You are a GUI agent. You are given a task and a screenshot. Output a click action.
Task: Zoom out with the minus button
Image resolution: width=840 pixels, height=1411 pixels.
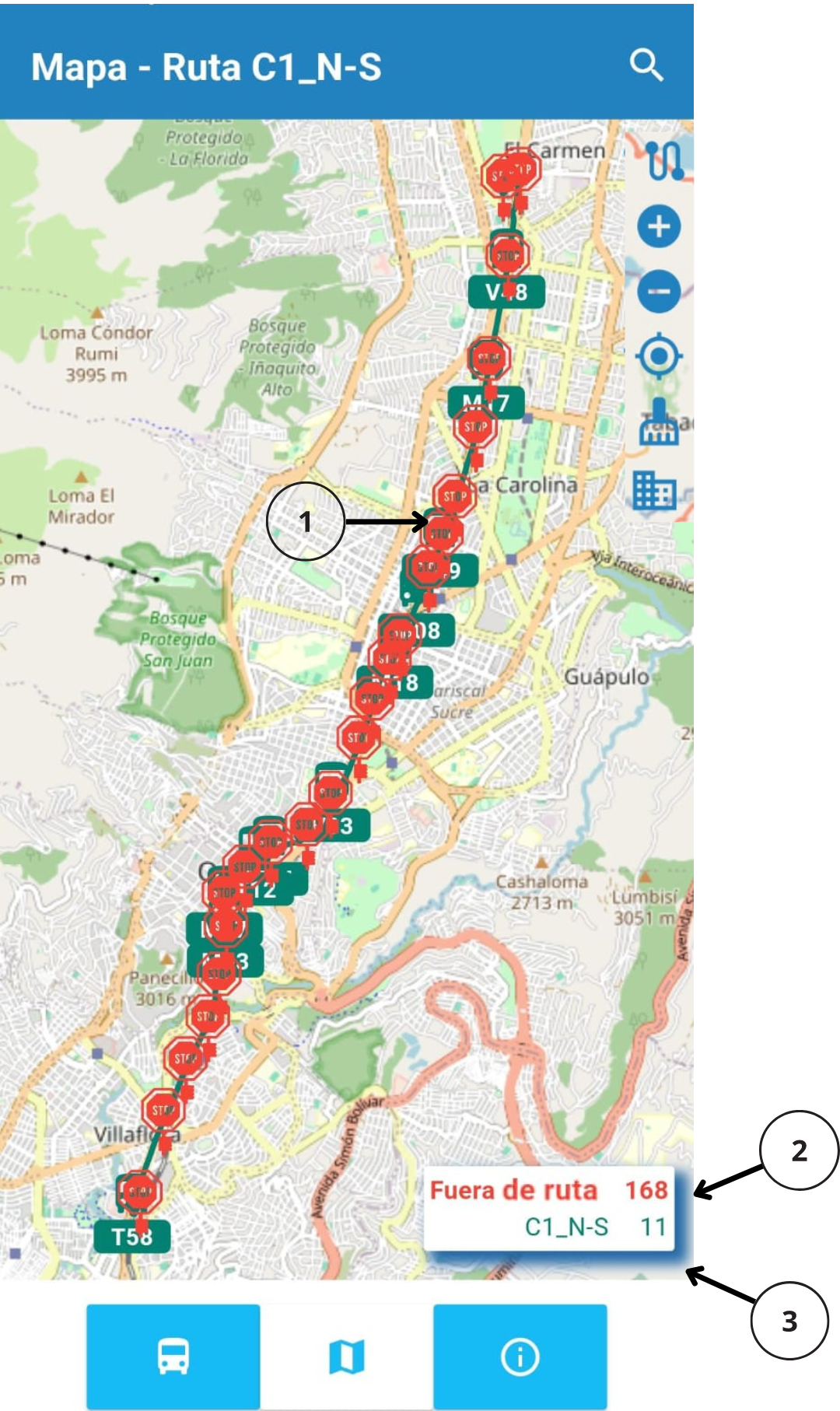pos(659,292)
